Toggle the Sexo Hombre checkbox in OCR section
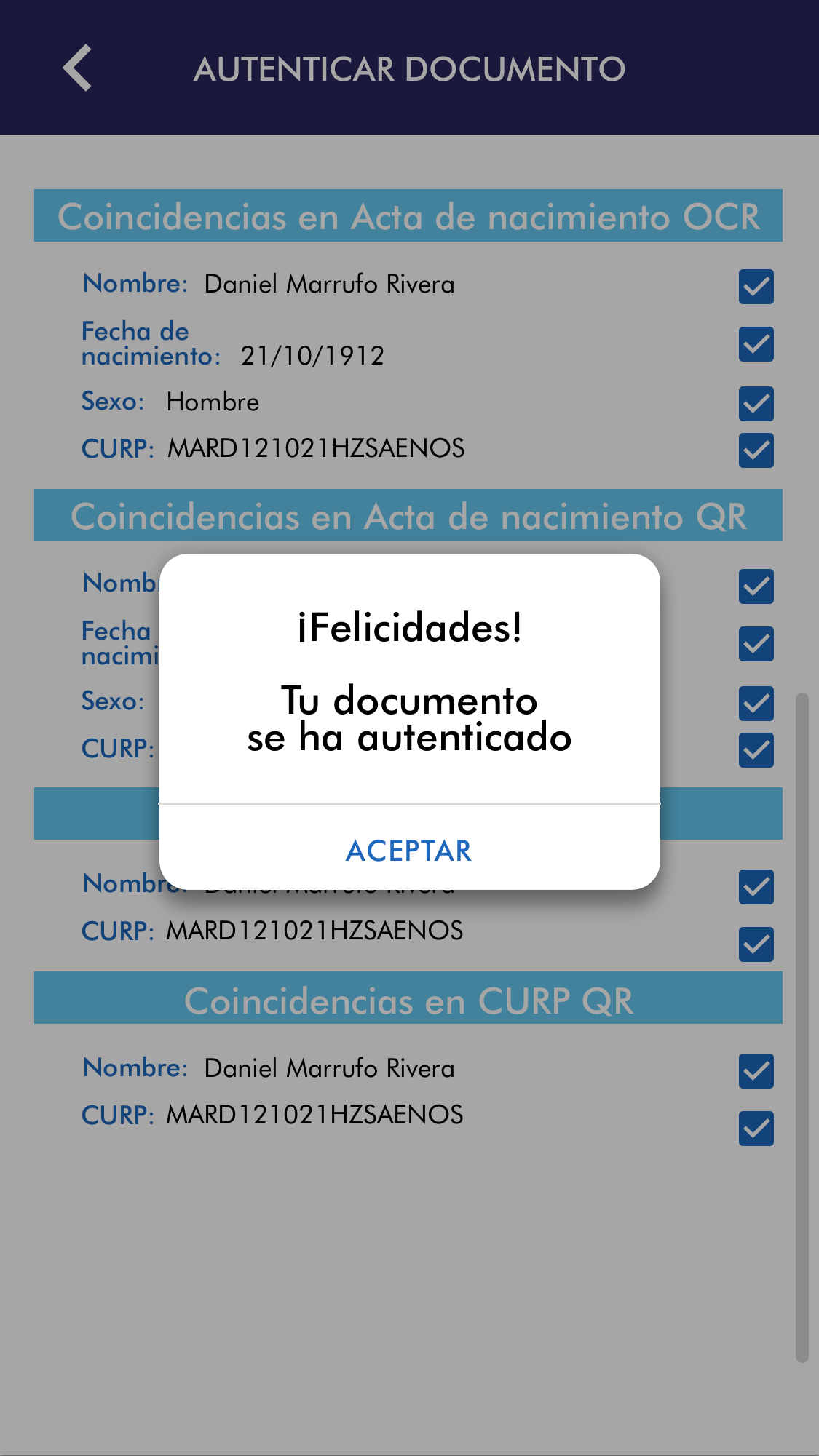The height and width of the screenshot is (1456, 819). [x=756, y=403]
